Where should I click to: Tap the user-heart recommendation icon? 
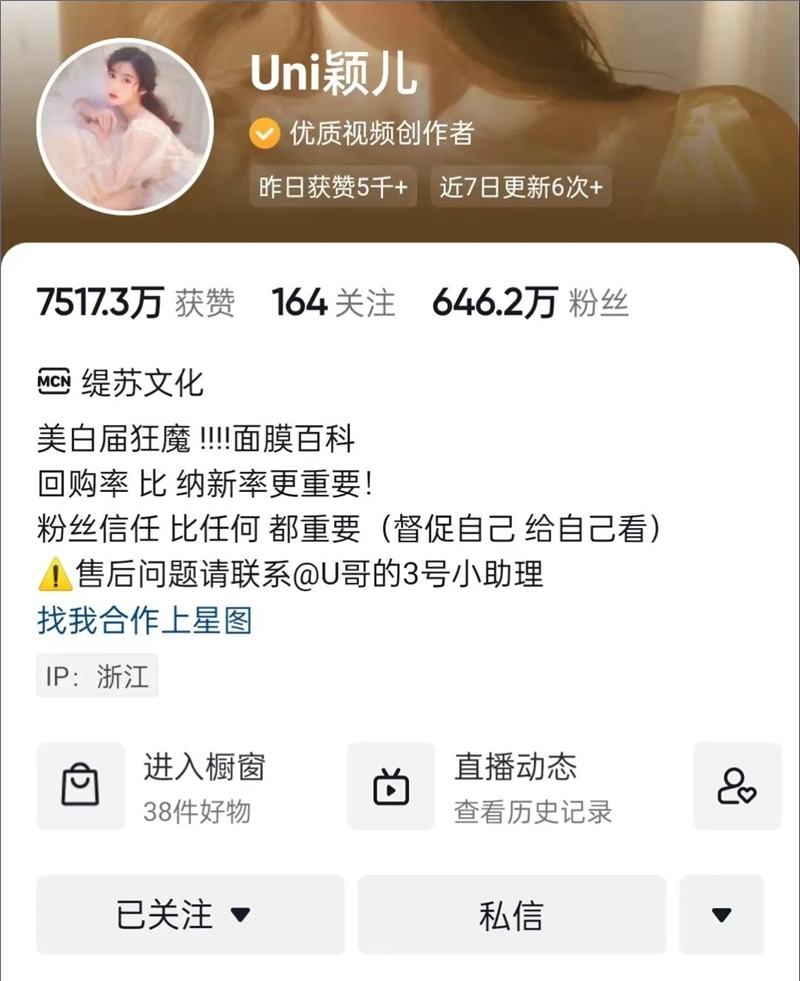(x=737, y=786)
